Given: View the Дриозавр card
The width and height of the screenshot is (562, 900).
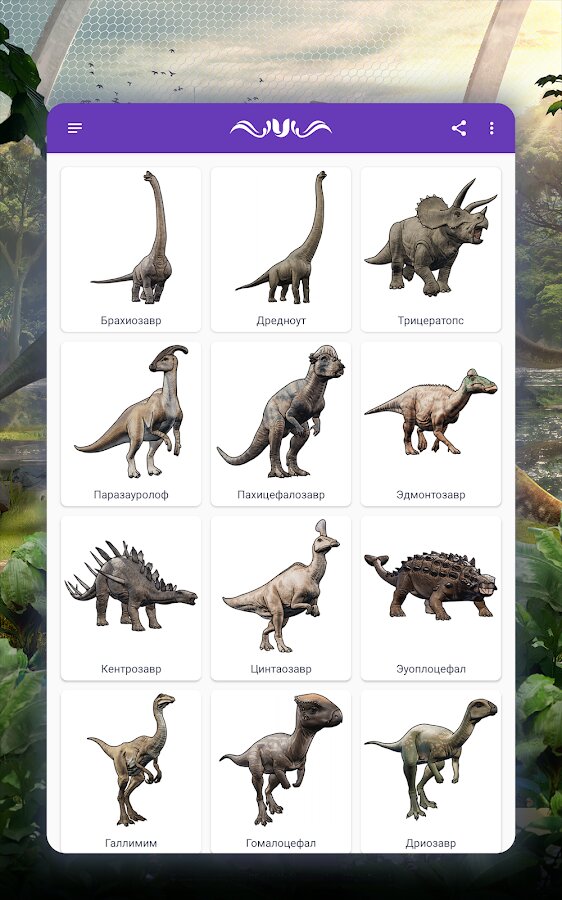Looking at the screenshot, I should pos(431,771).
